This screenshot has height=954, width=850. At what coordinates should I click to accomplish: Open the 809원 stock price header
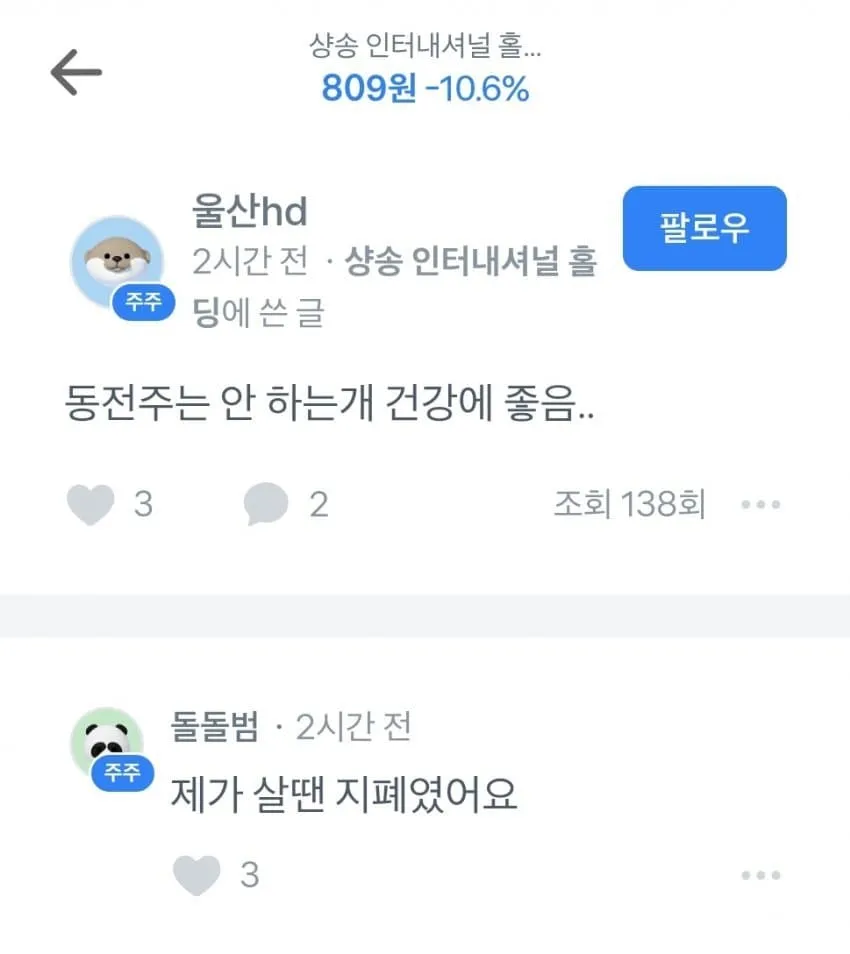coord(425,89)
